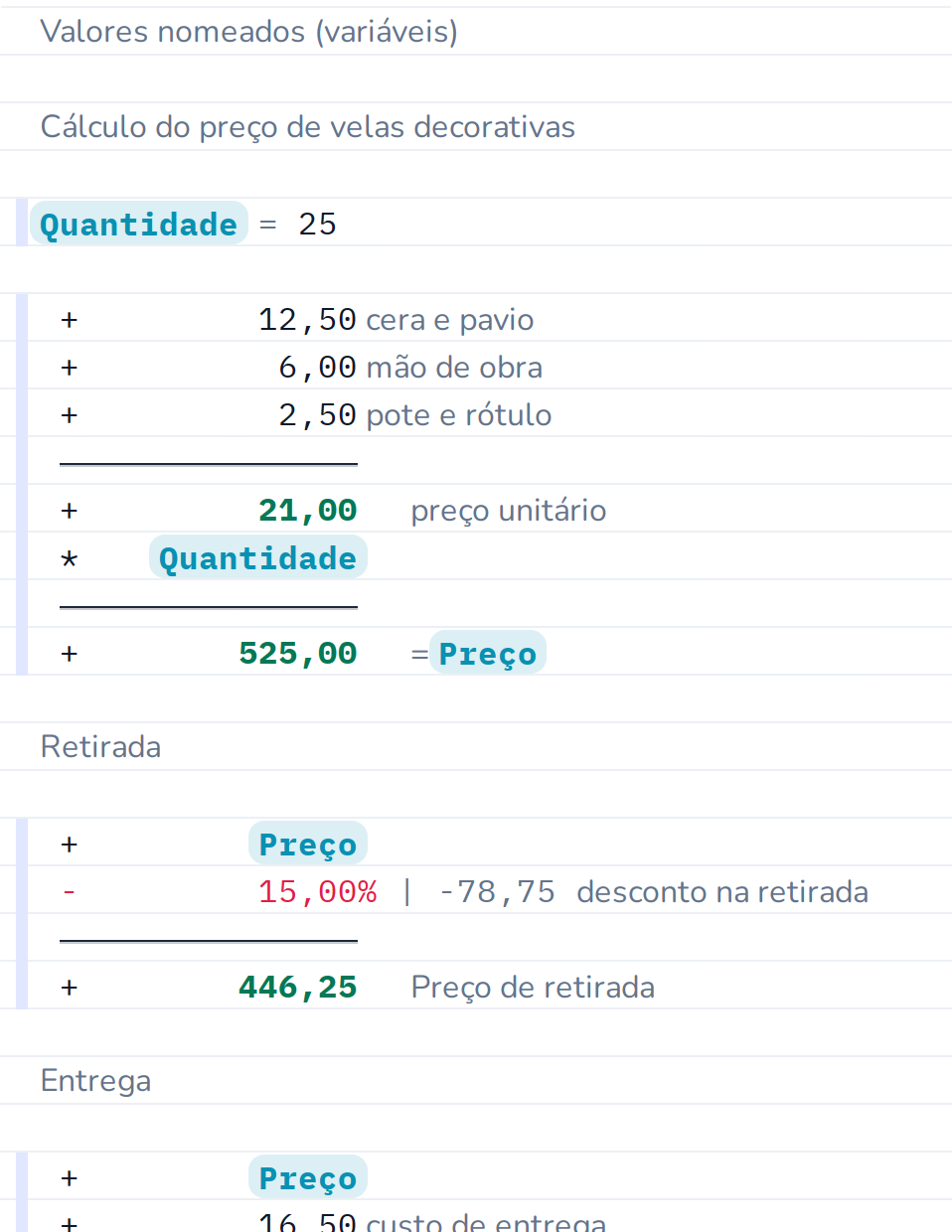Edit the title Cálculo do preço de velas decorativas
Viewport: 952px width, 1232px height.
point(308,127)
